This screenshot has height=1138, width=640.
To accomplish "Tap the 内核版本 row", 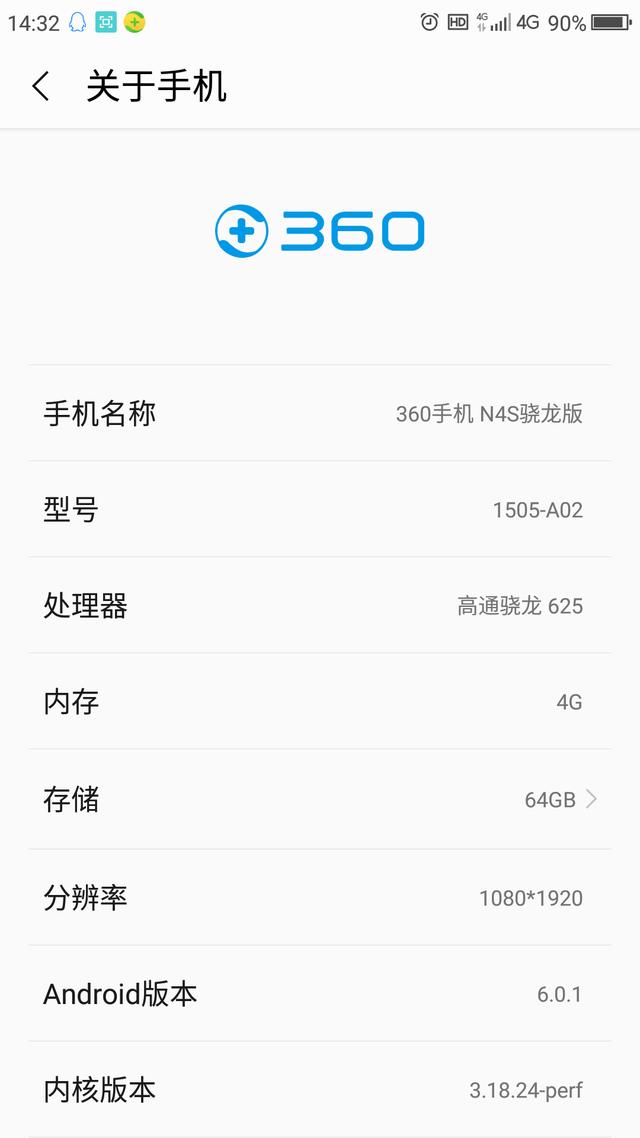I will coord(320,1089).
